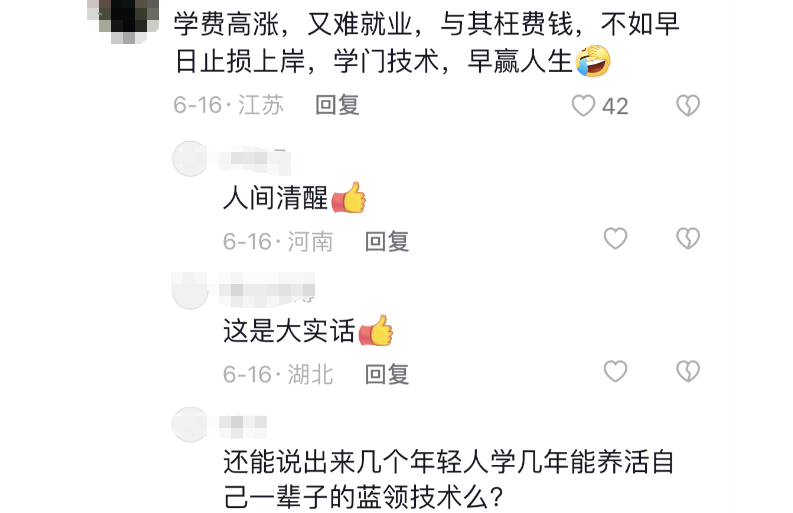Like the comment from 江苏 with 42 likes

click(x=584, y=105)
